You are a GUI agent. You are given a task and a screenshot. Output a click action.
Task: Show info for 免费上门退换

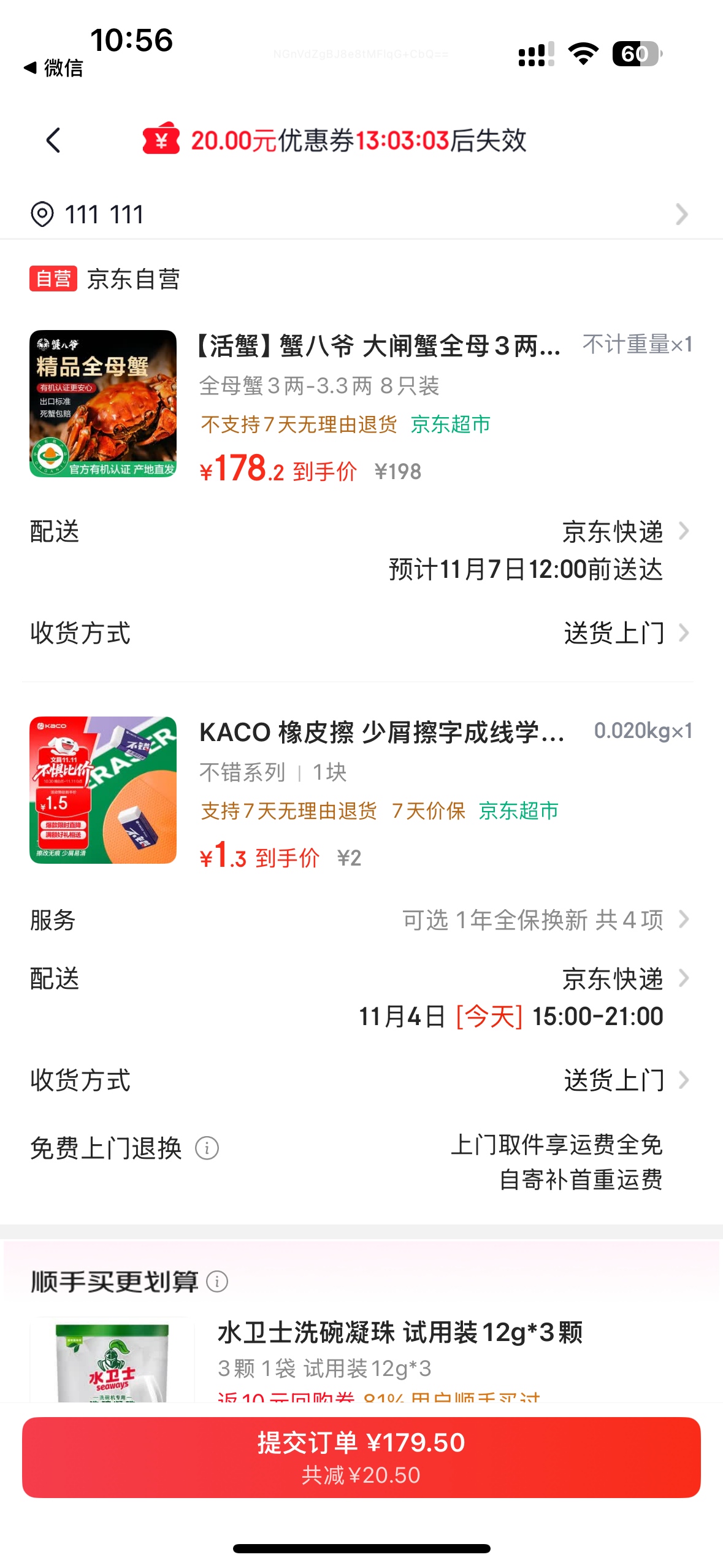(x=207, y=1148)
